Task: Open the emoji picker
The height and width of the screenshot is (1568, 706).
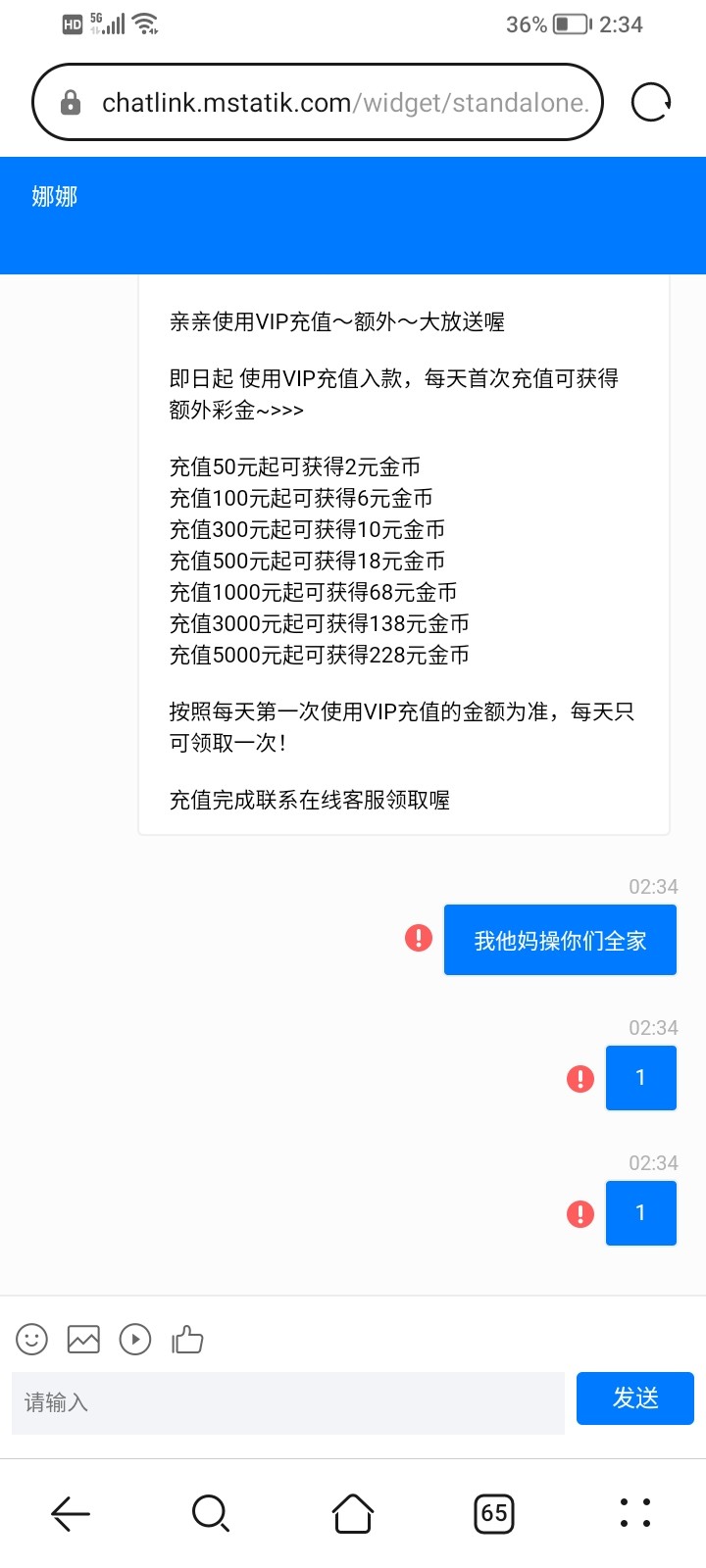Action: pyautogui.click(x=31, y=1339)
